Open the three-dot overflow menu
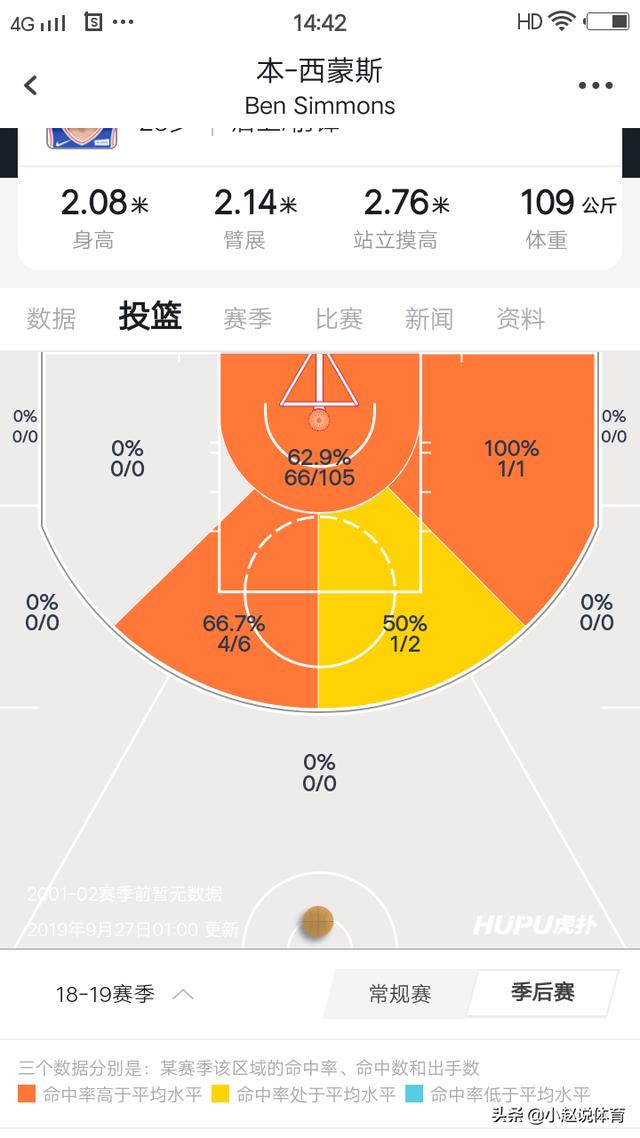Screen dimensions: 640x1138 coord(595,86)
